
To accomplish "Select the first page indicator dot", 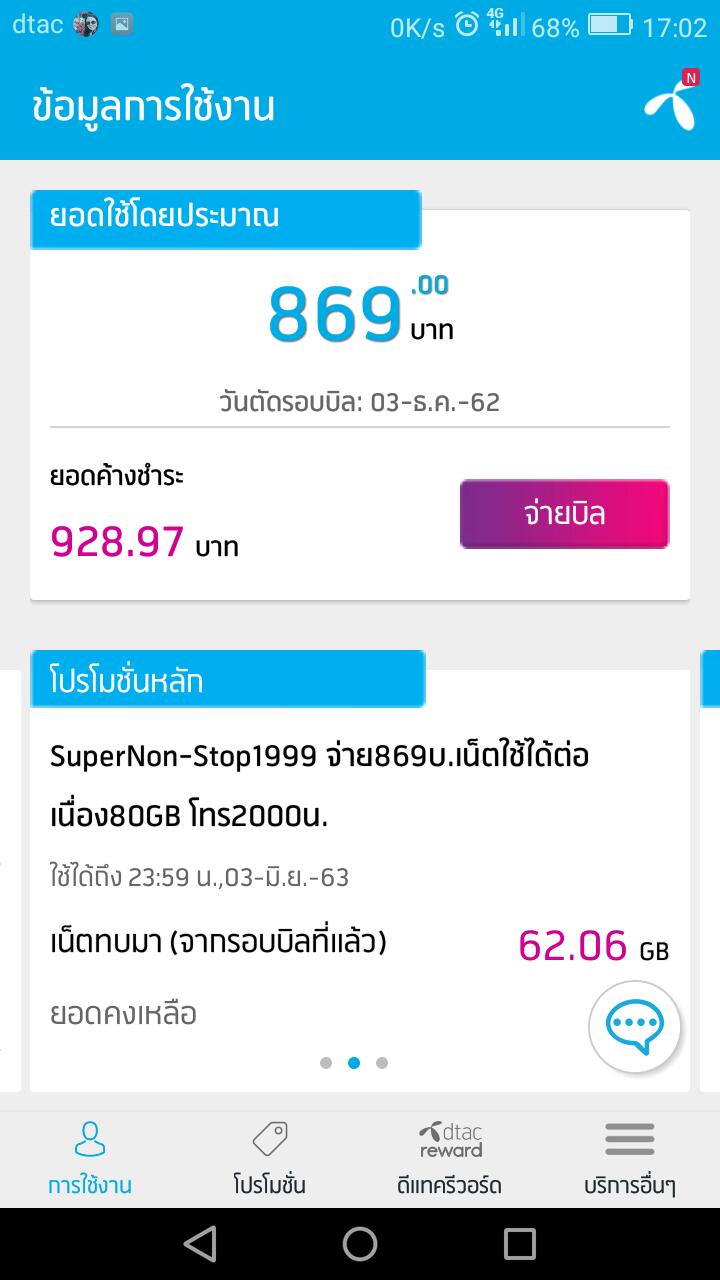I will click(326, 1063).
